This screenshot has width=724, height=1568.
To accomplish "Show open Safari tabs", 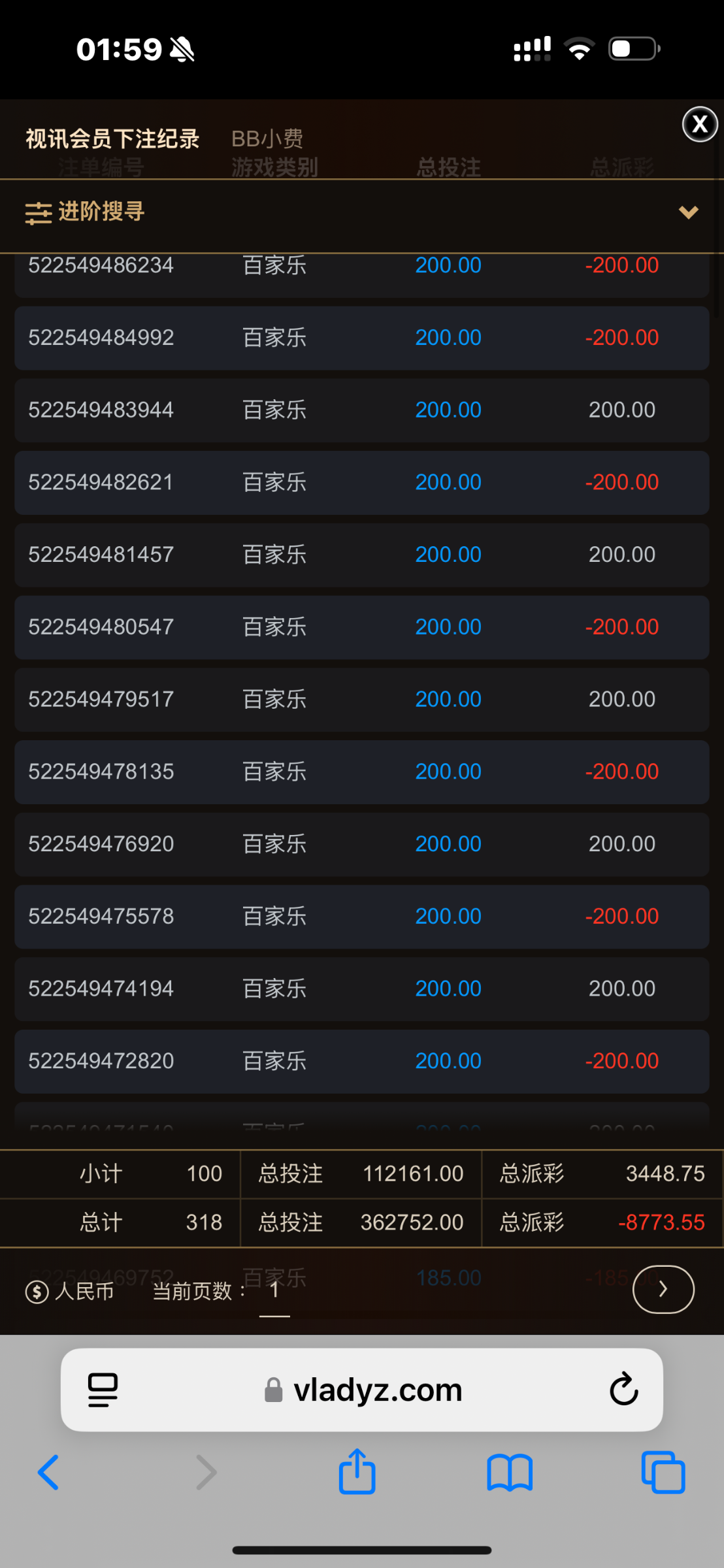I will coord(663,1473).
